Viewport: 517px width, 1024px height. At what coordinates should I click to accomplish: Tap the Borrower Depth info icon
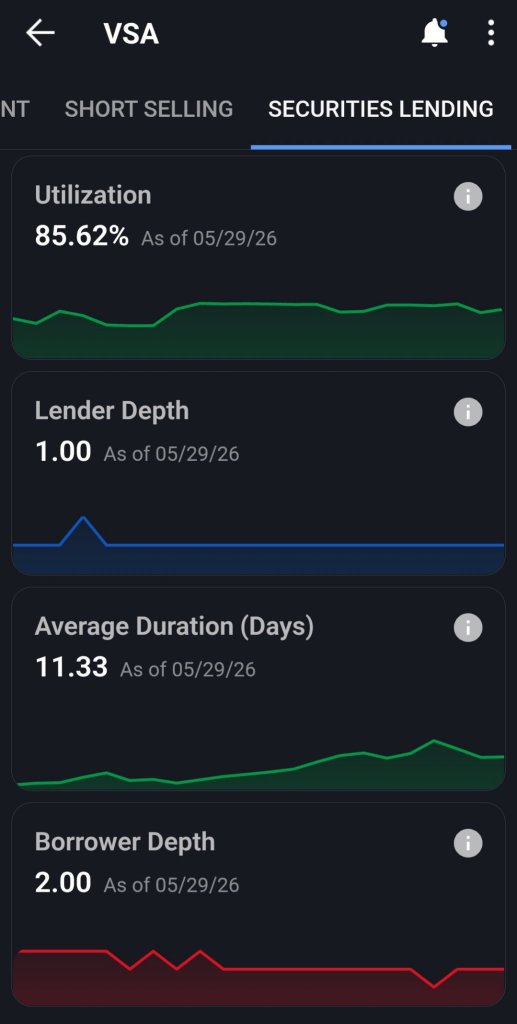click(468, 843)
